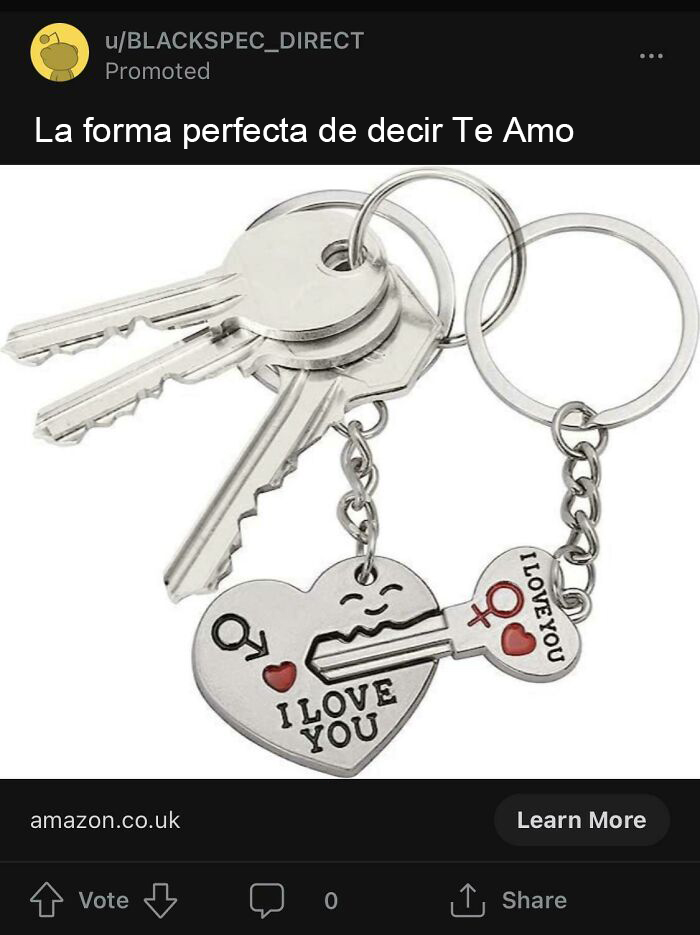Open u/BLACKSPEC_DIRECT profile
This screenshot has height=935, width=700.
click(x=234, y=41)
